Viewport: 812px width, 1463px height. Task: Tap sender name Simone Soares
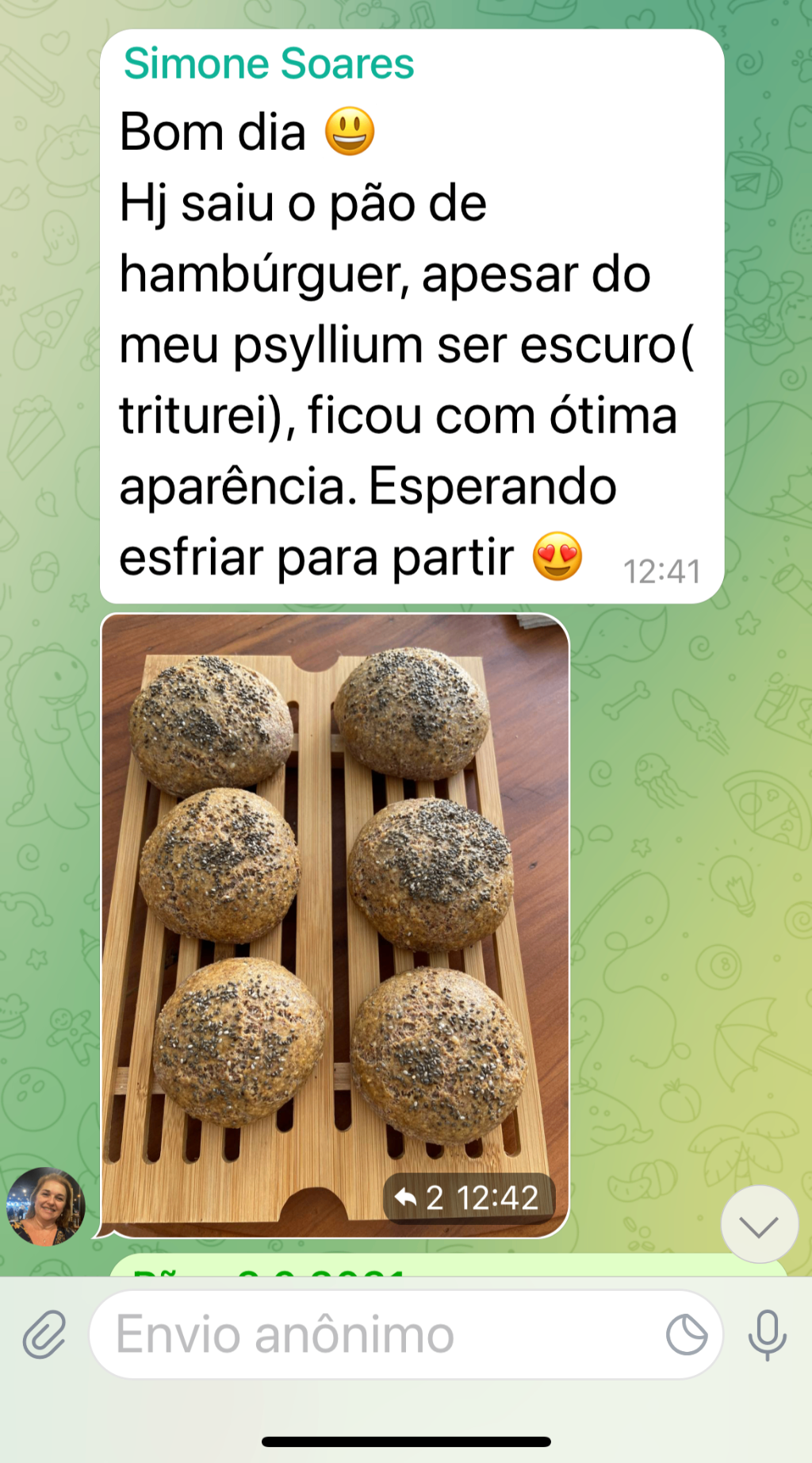(x=269, y=63)
